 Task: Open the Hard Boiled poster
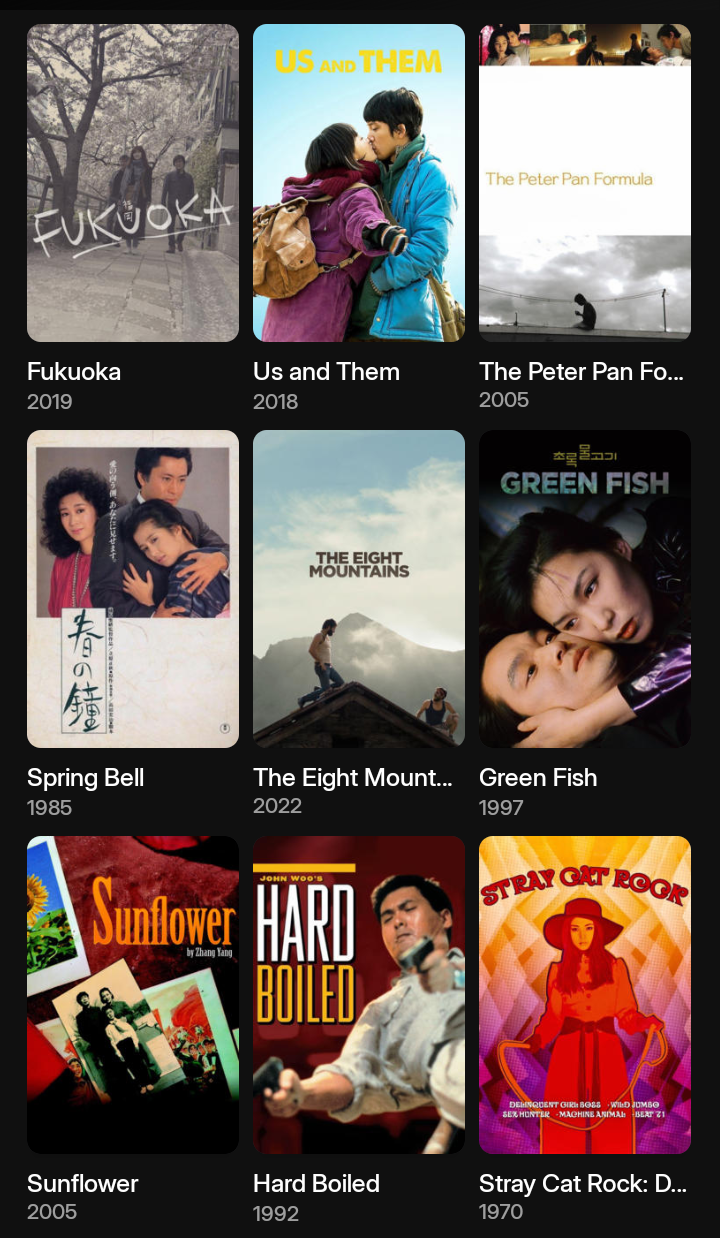pos(359,995)
